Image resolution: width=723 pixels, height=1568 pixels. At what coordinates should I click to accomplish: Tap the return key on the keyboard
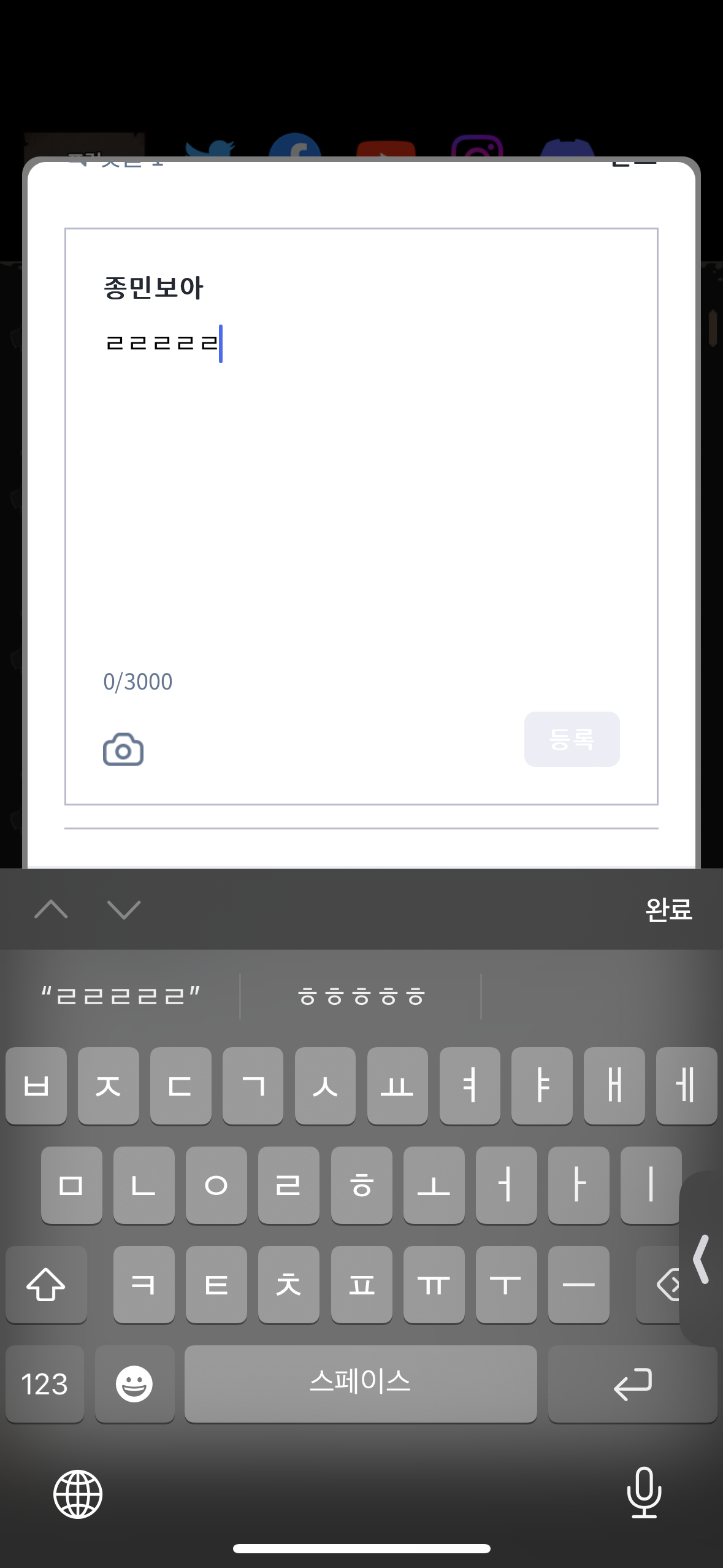[632, 1384]
